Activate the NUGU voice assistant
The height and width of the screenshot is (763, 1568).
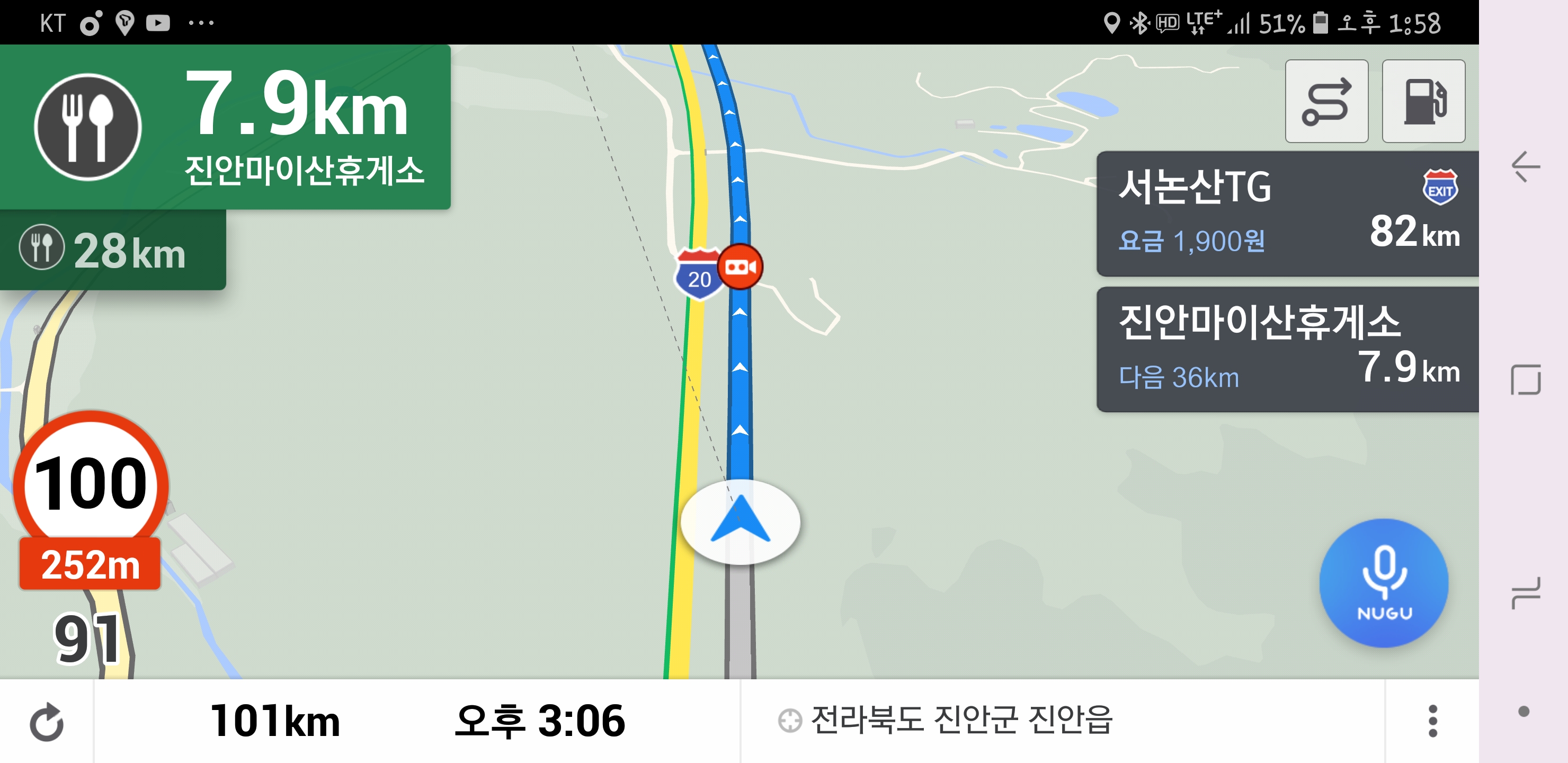[x=1383, y=583]
